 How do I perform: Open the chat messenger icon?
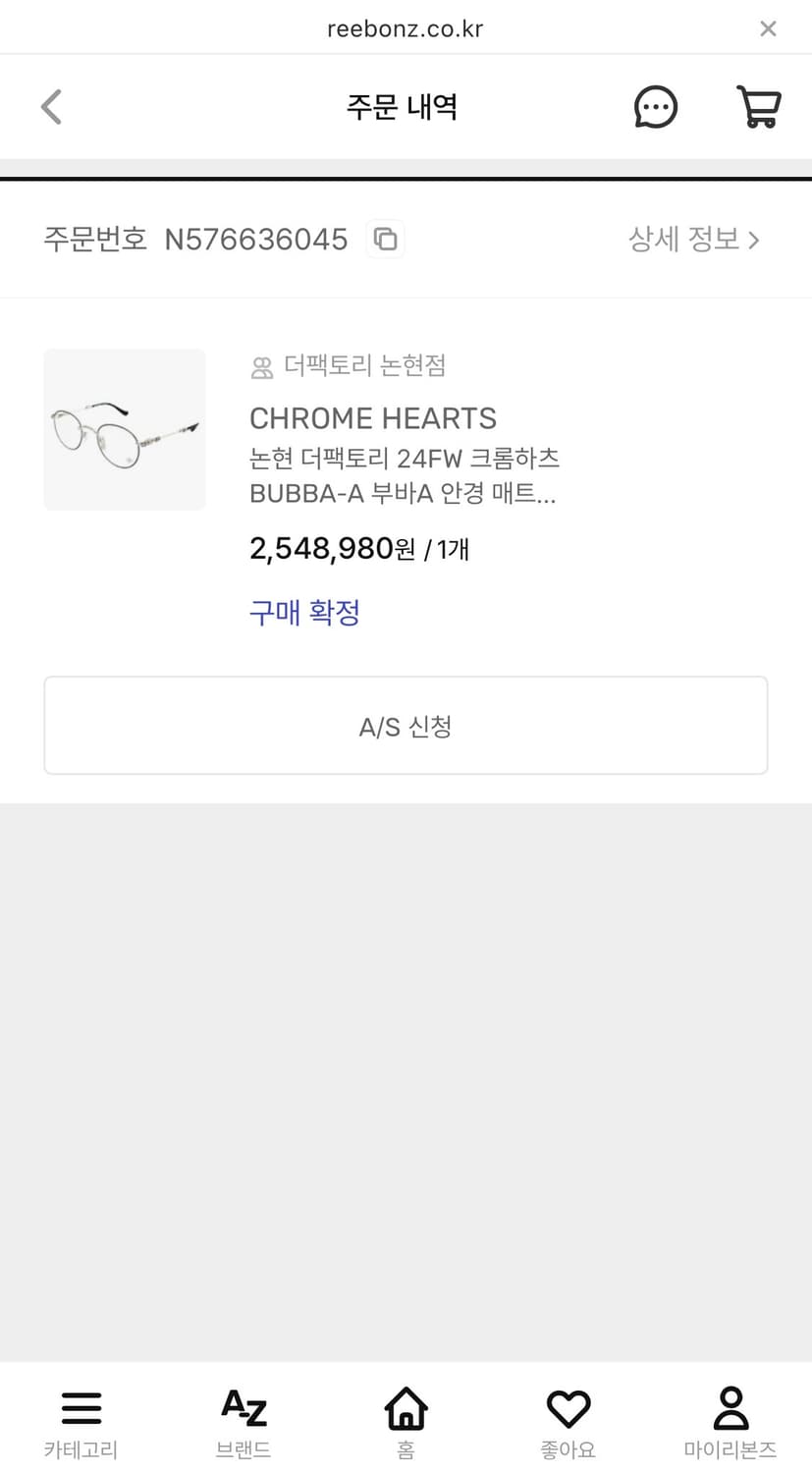coord(655,107)
